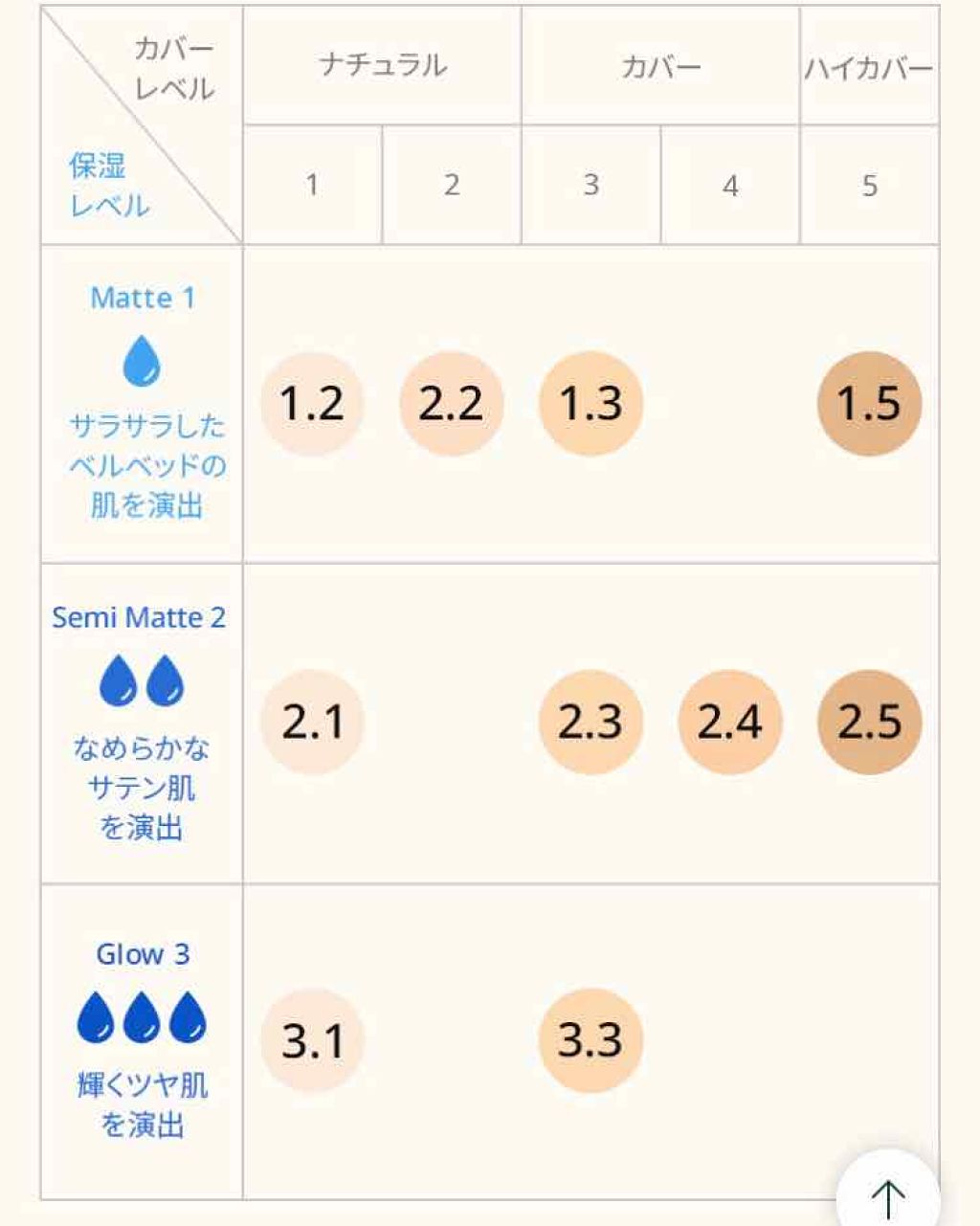
Task: Select the ナチュラル coverage column header
Action: [381, 65]
